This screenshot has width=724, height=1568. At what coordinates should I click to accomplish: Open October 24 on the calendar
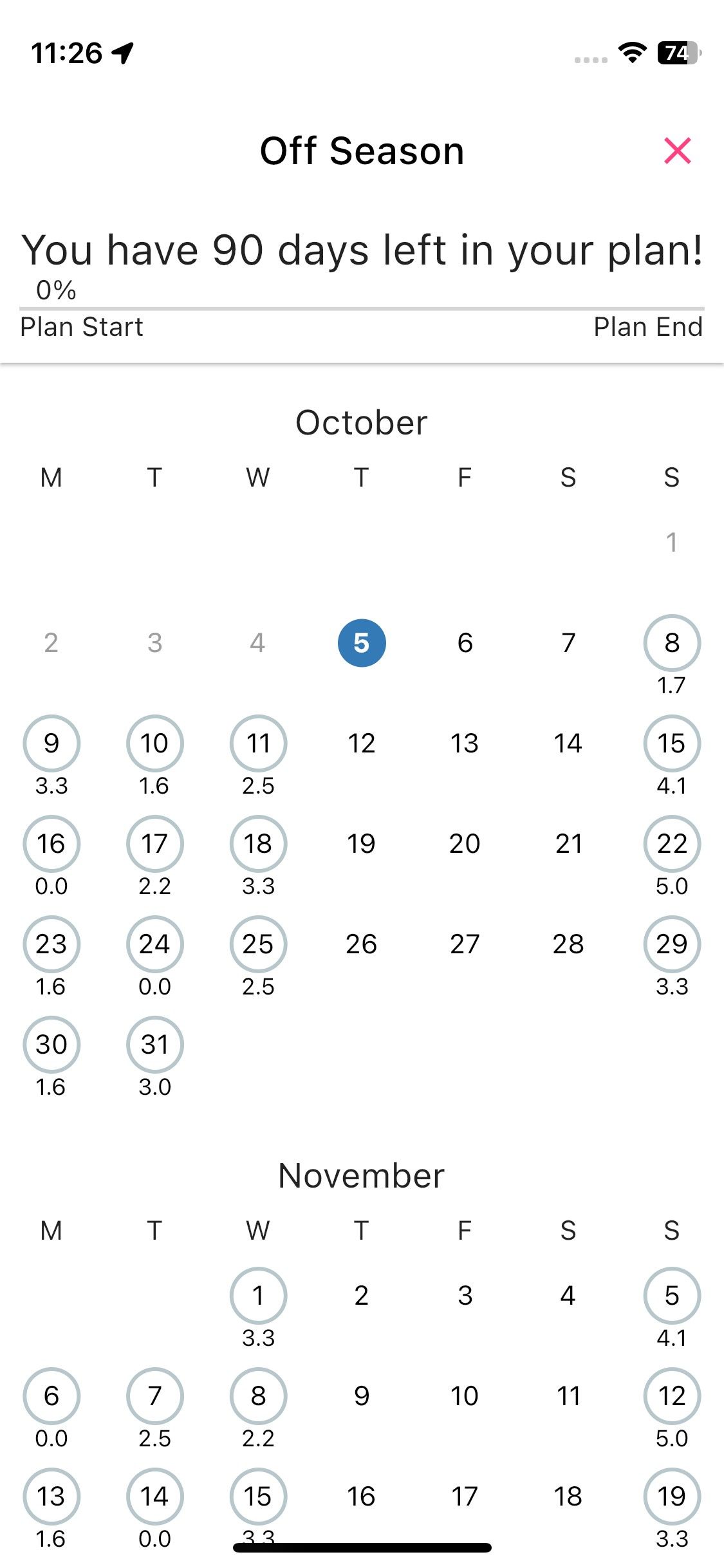(x=154, y=944)
